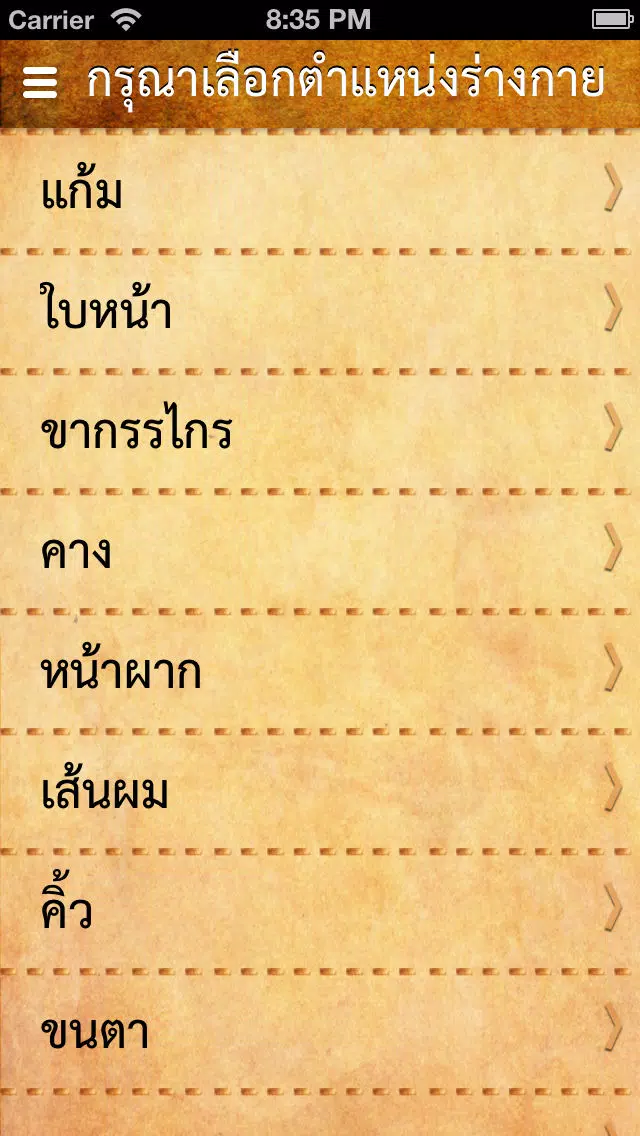This screenshot has width=640, height=1136.
Task: Select หน้าผาก row
Action: point(320,671)
